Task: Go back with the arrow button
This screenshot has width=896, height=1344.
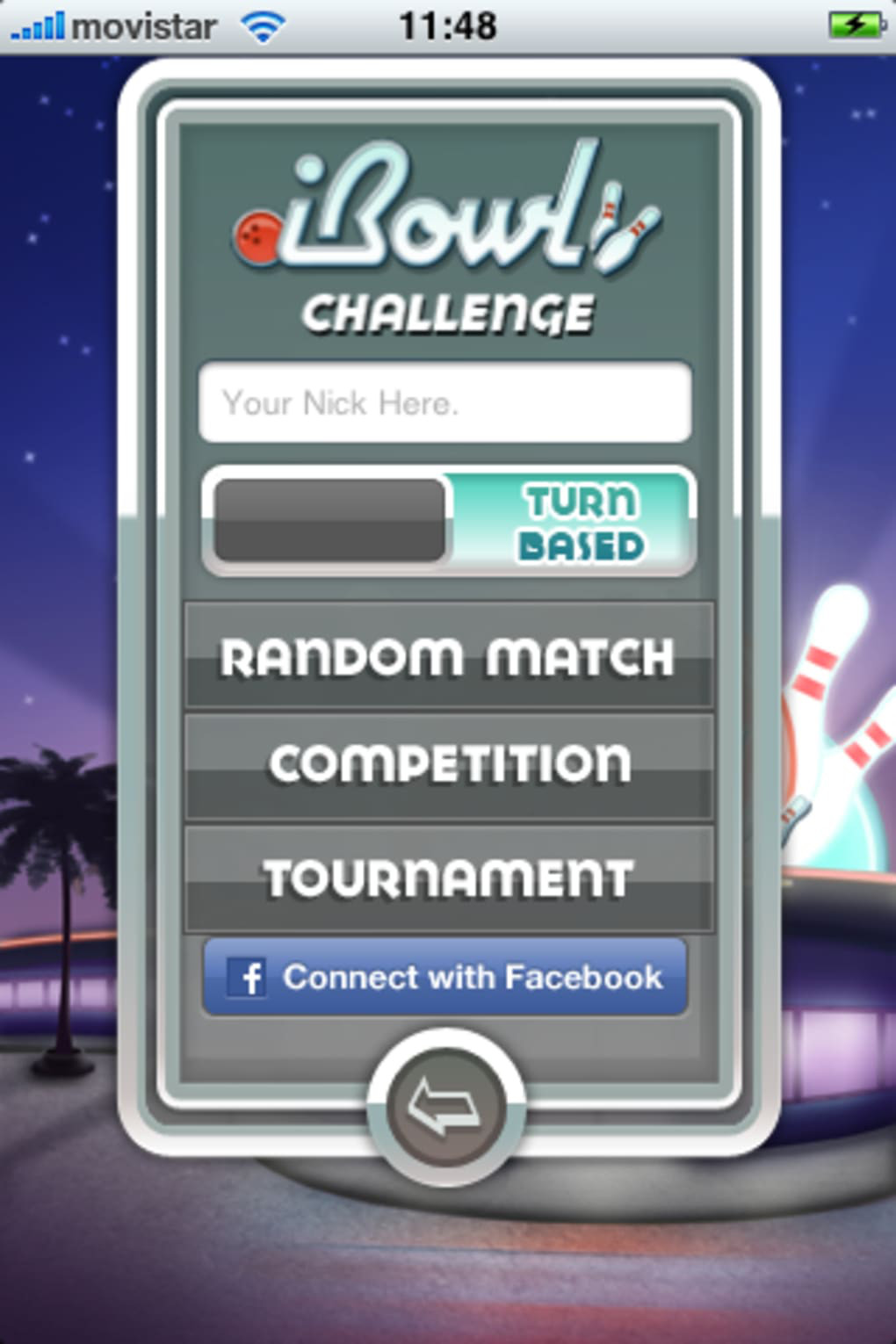Action: pos(445,1105)
